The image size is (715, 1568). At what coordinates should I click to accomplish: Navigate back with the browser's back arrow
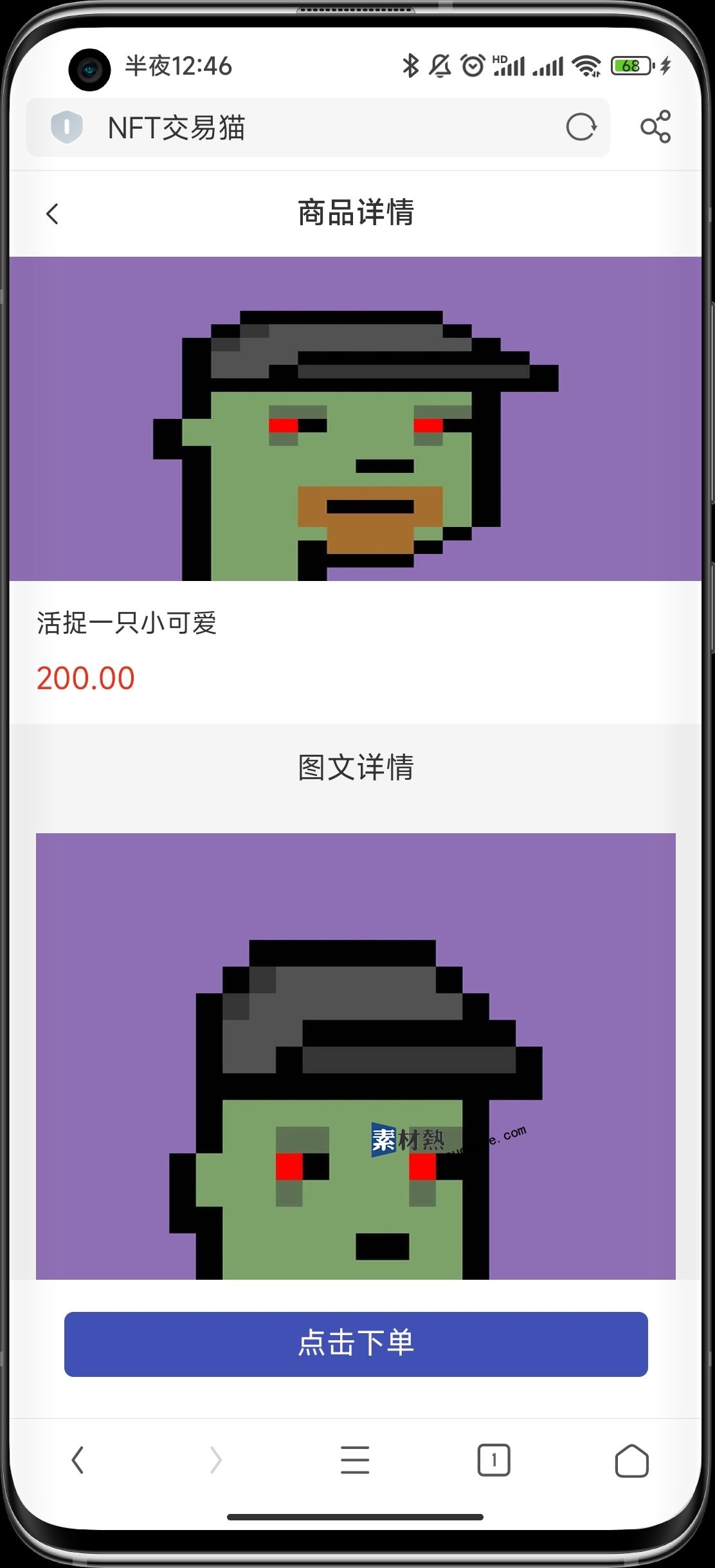click(78, 1460)
